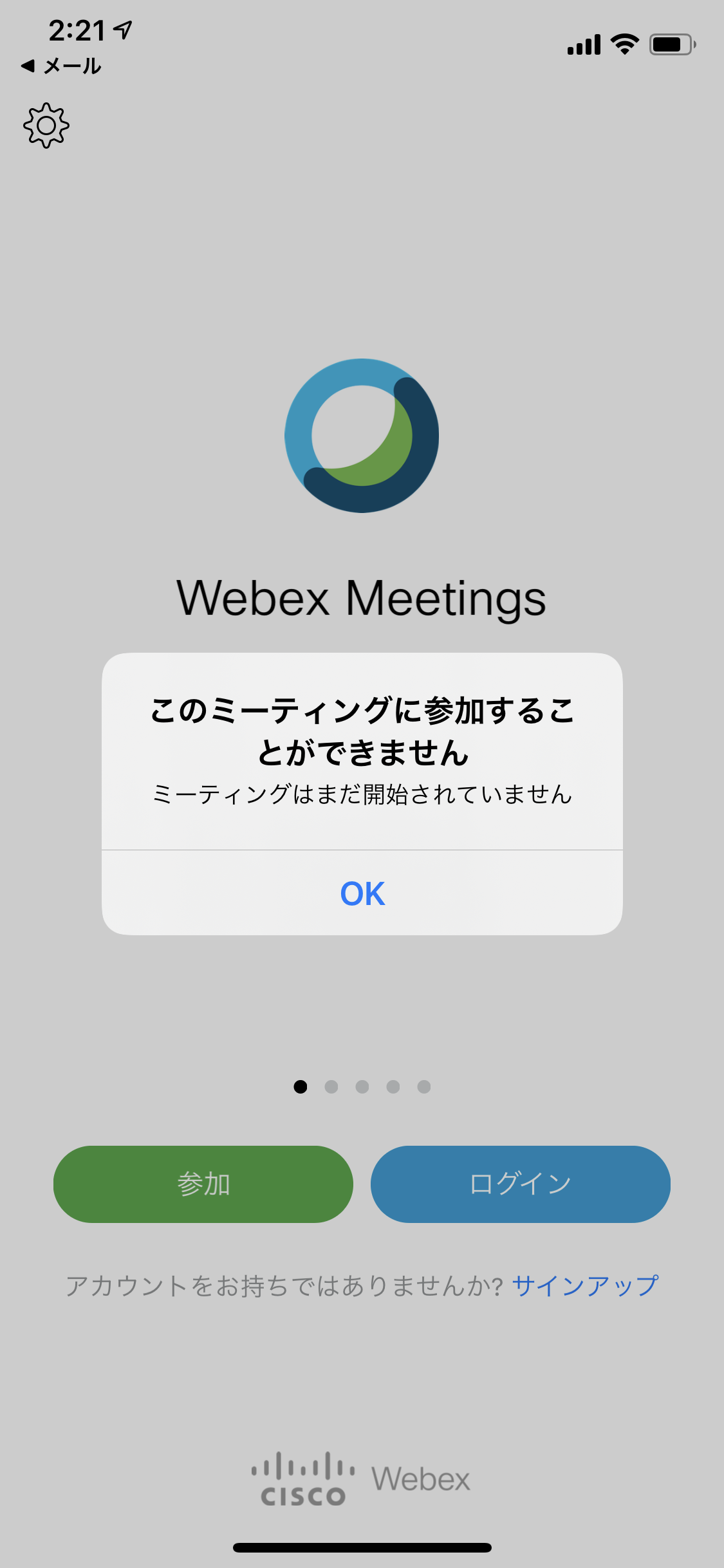Dismiss the alert by tapping OK
The height and width of the screenshot is (1568, 724).
(x=362, y=893)
